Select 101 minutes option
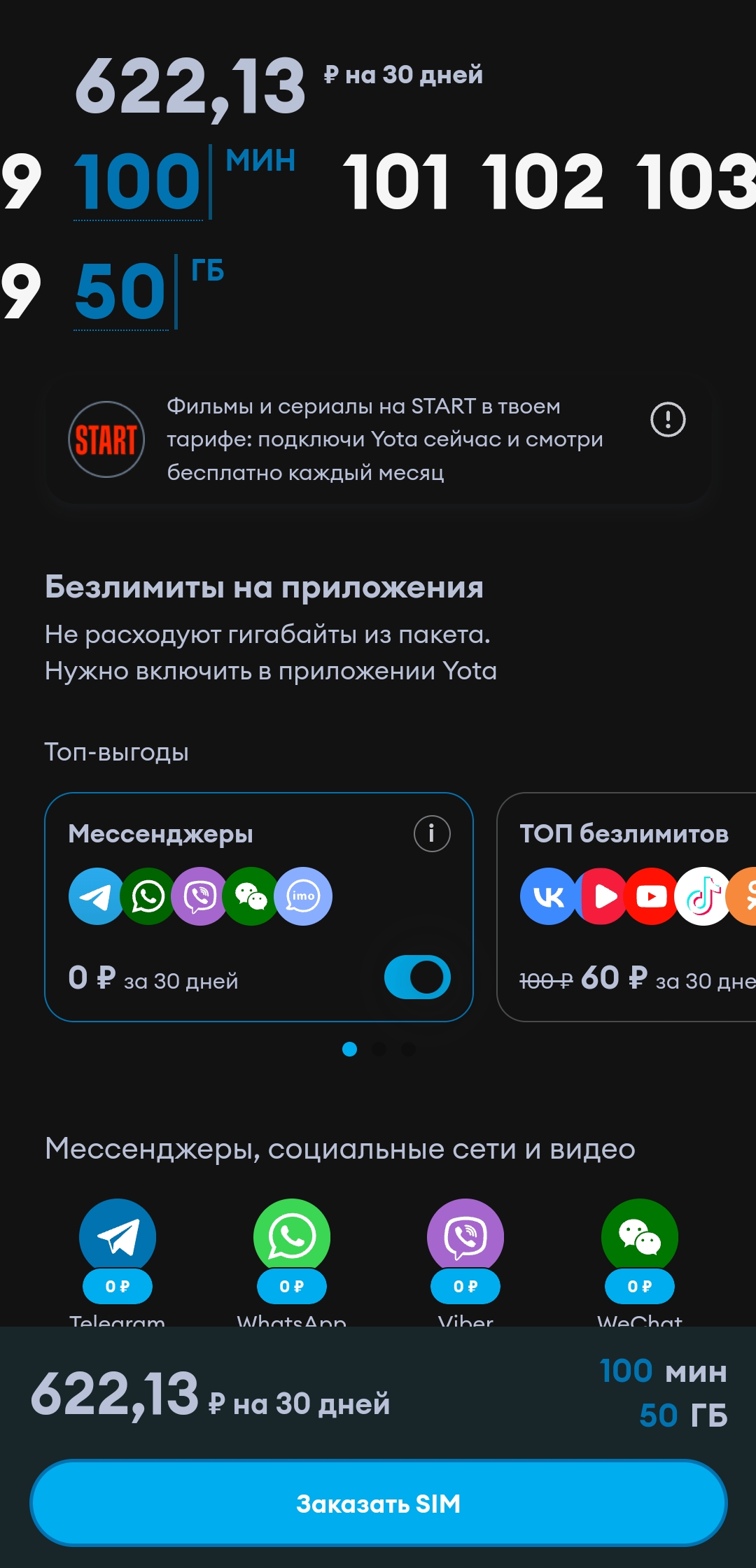Screen dimensions: 756x1568 396,182
